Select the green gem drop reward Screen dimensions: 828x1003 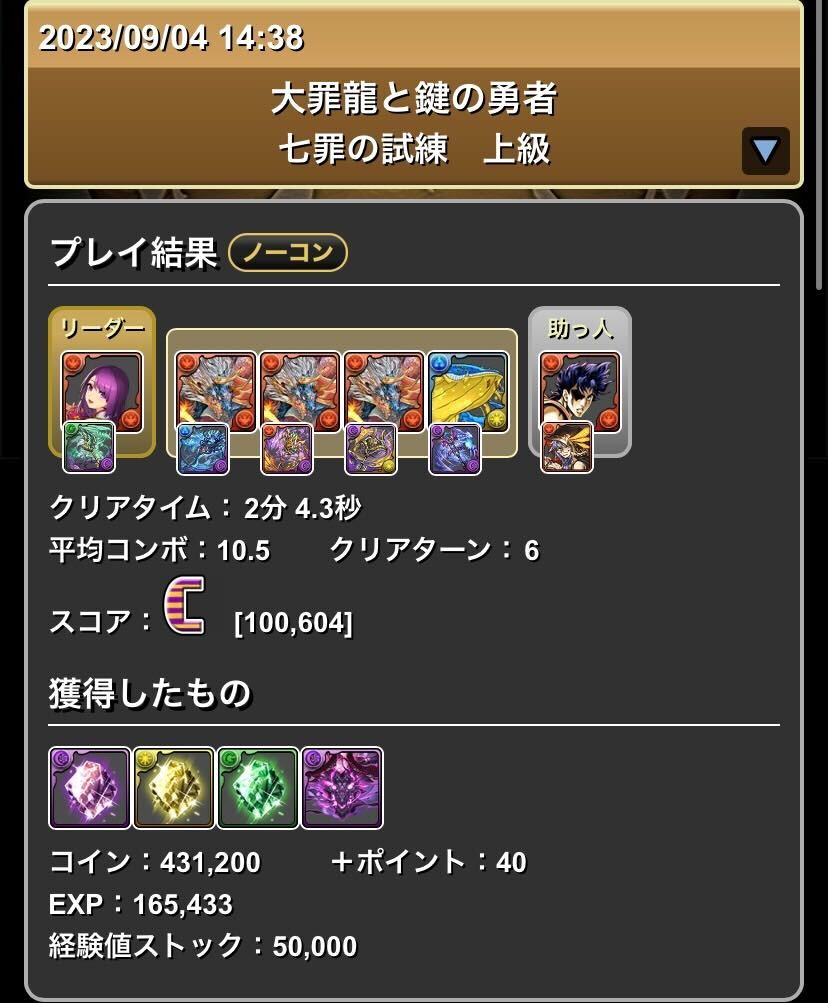[256, 789]
